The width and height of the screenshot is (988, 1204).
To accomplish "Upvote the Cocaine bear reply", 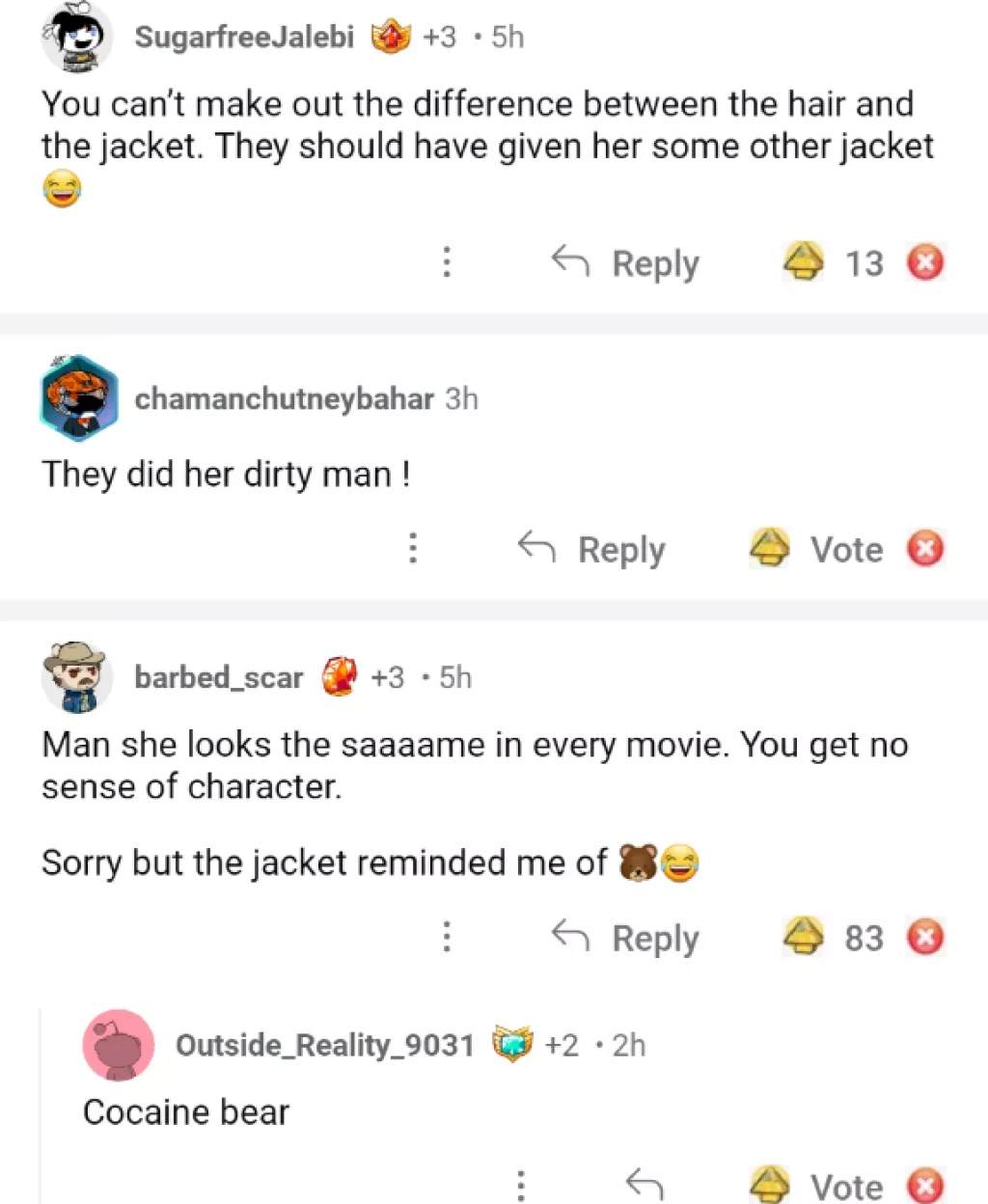I will [770, 1184].
